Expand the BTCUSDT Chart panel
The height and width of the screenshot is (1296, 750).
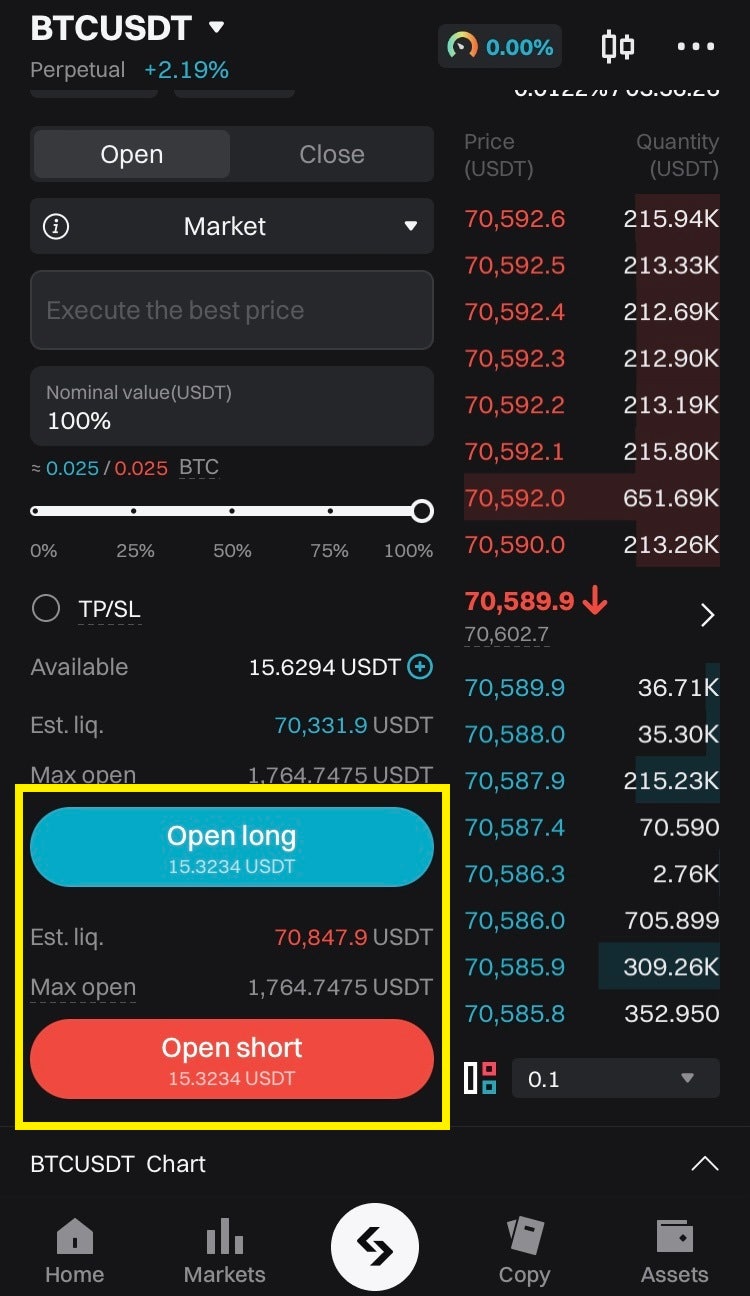click(x=705, y=1164)
